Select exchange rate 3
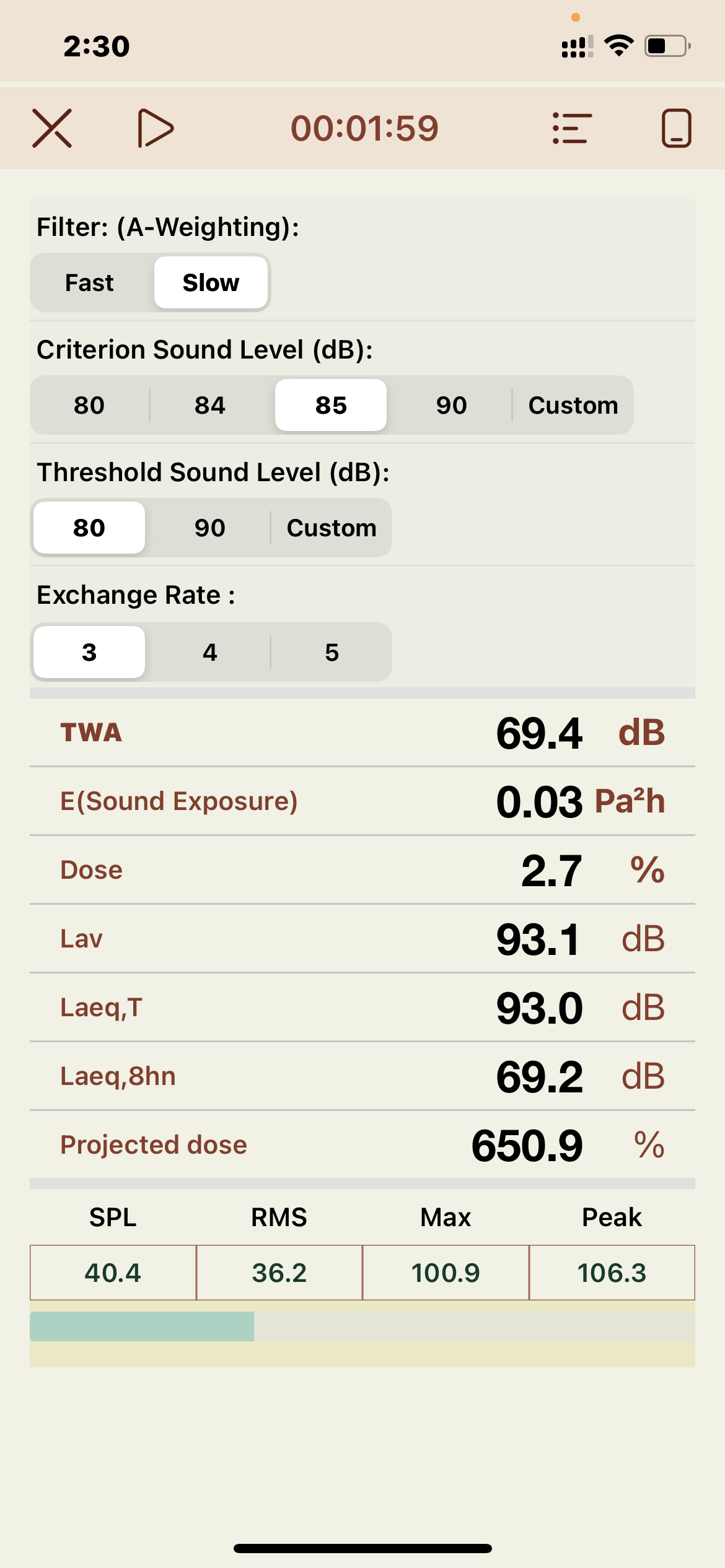This screenshot has width=725, height=1568. [89, 653]
